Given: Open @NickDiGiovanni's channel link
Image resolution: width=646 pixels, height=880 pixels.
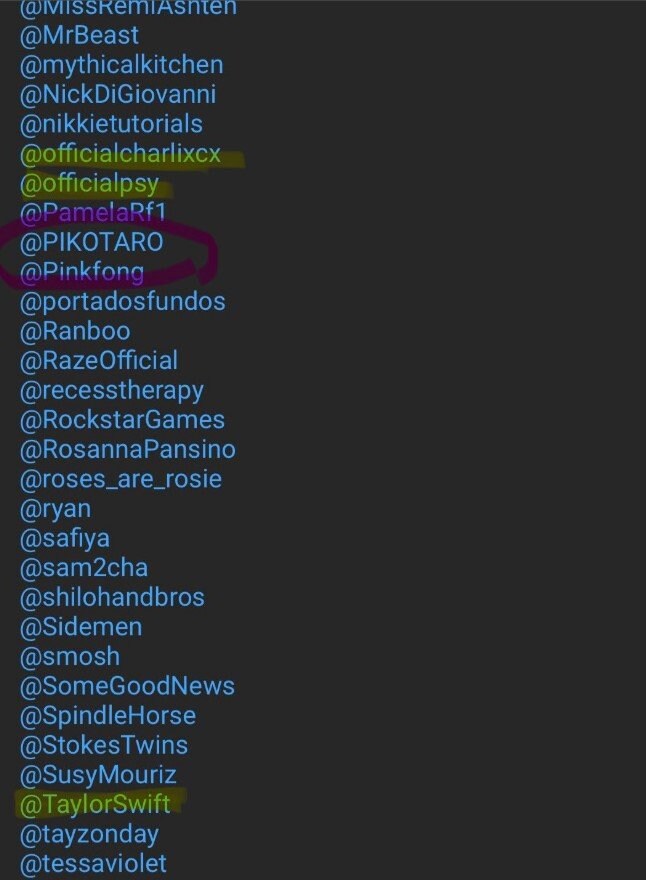Looking at the screenshot, I should pos(118,95).
